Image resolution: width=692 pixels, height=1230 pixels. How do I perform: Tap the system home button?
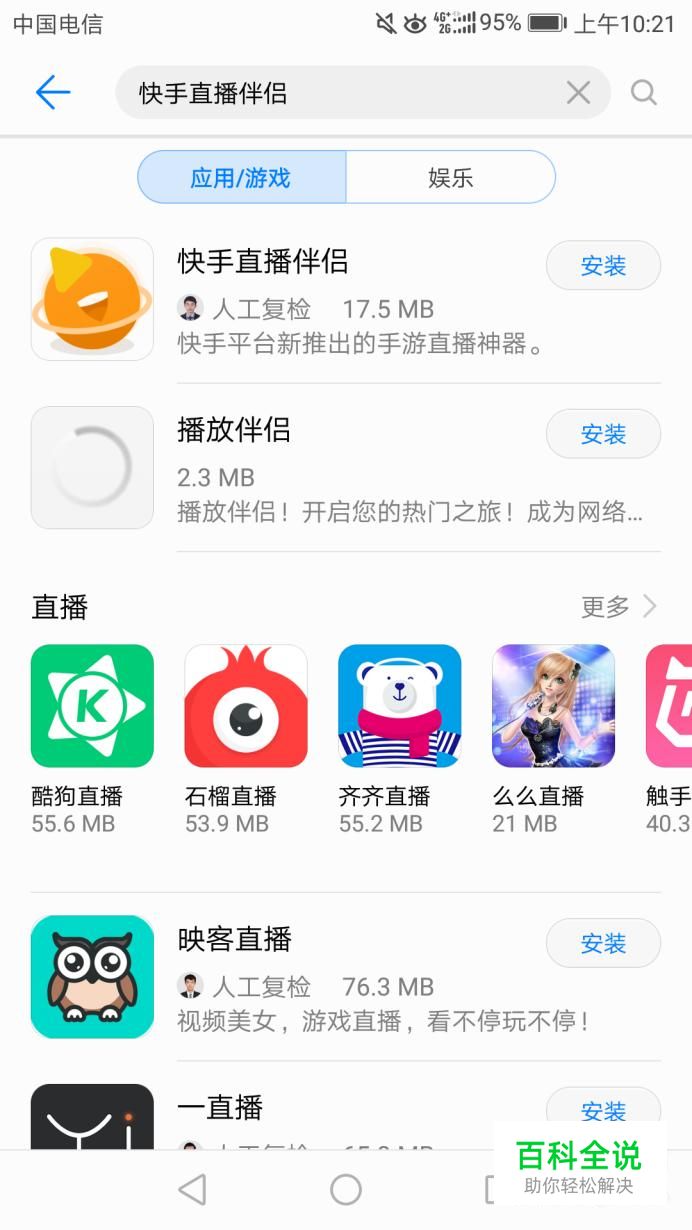[346, 1189]
